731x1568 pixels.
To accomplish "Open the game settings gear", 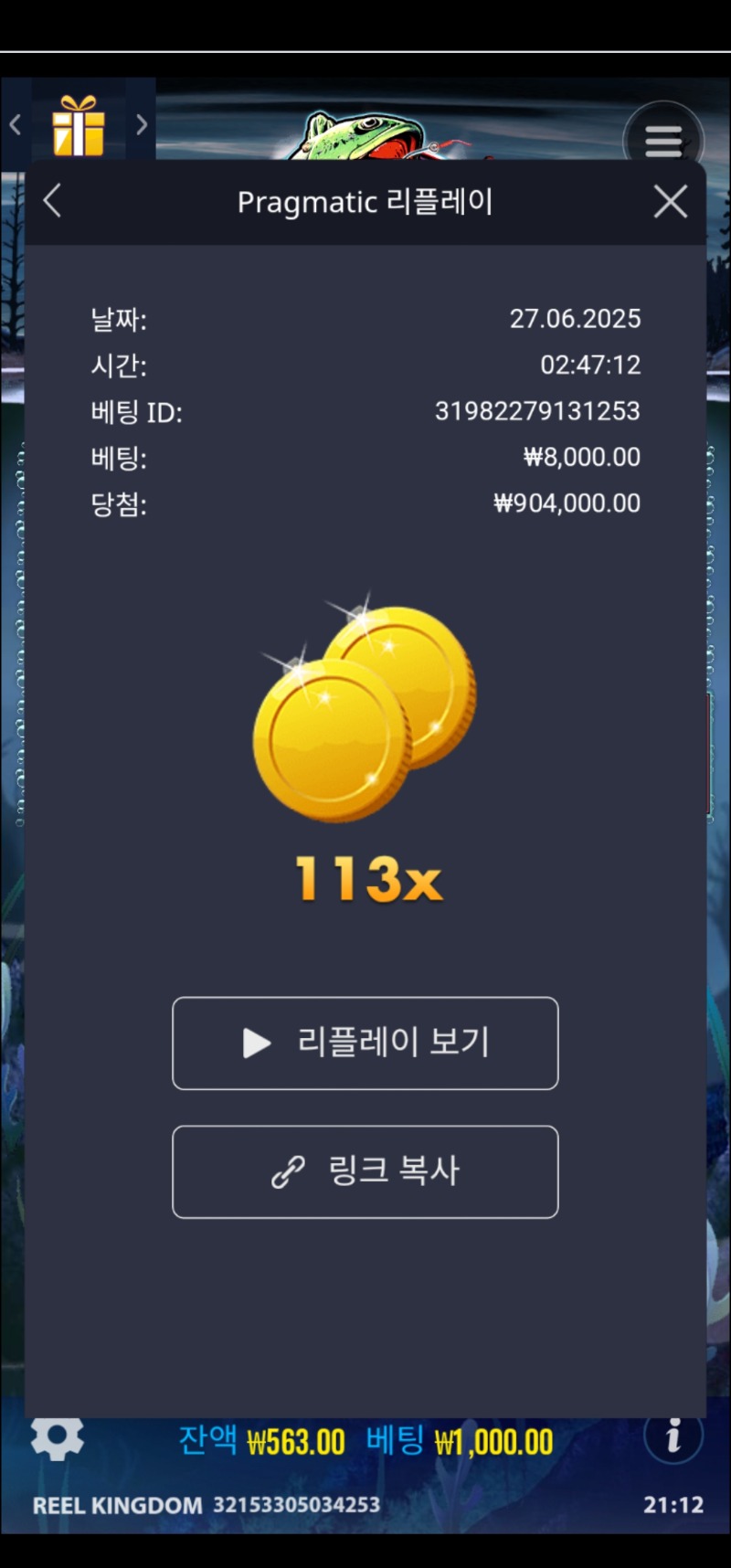I will pos(57,1439).
